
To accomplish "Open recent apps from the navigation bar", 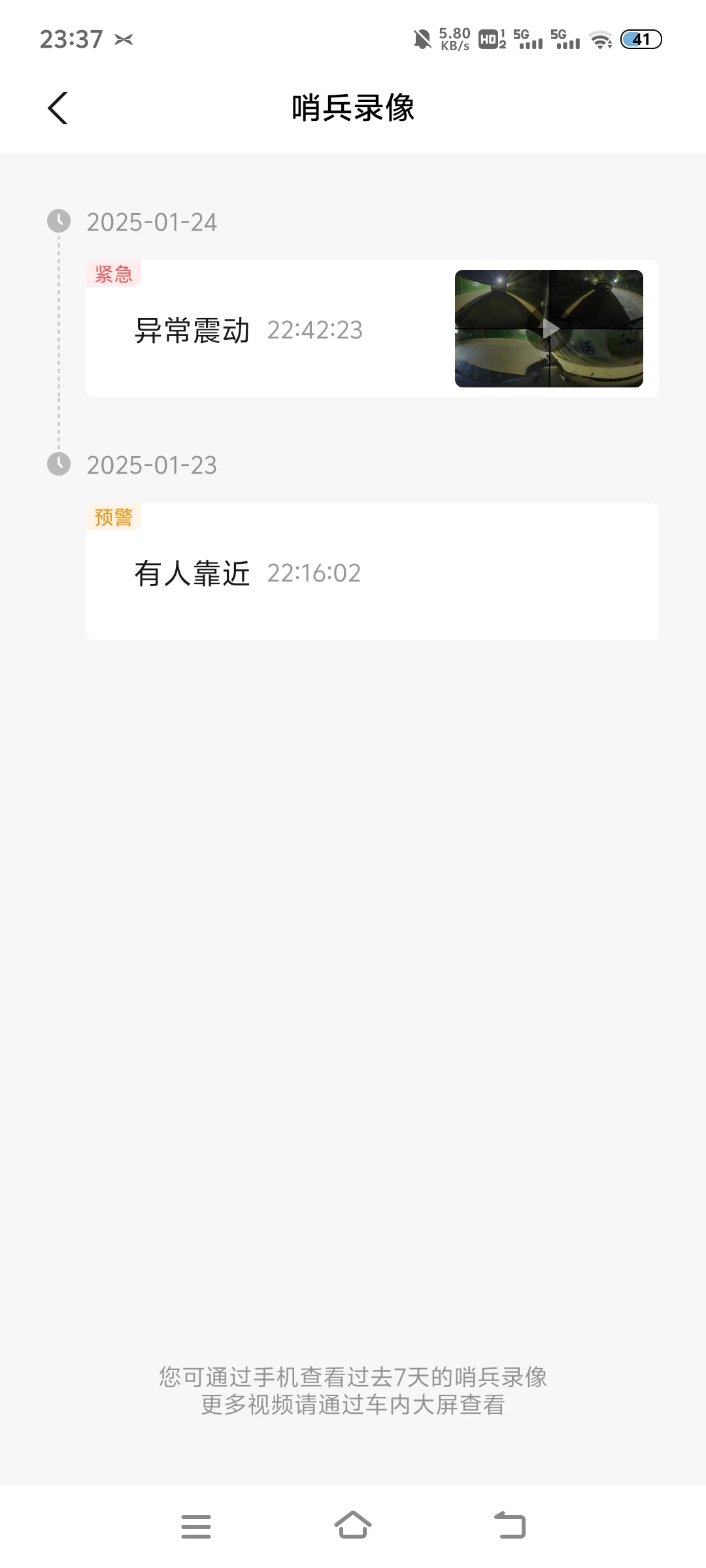I will pyautogui.click(x=195, y=1526).
